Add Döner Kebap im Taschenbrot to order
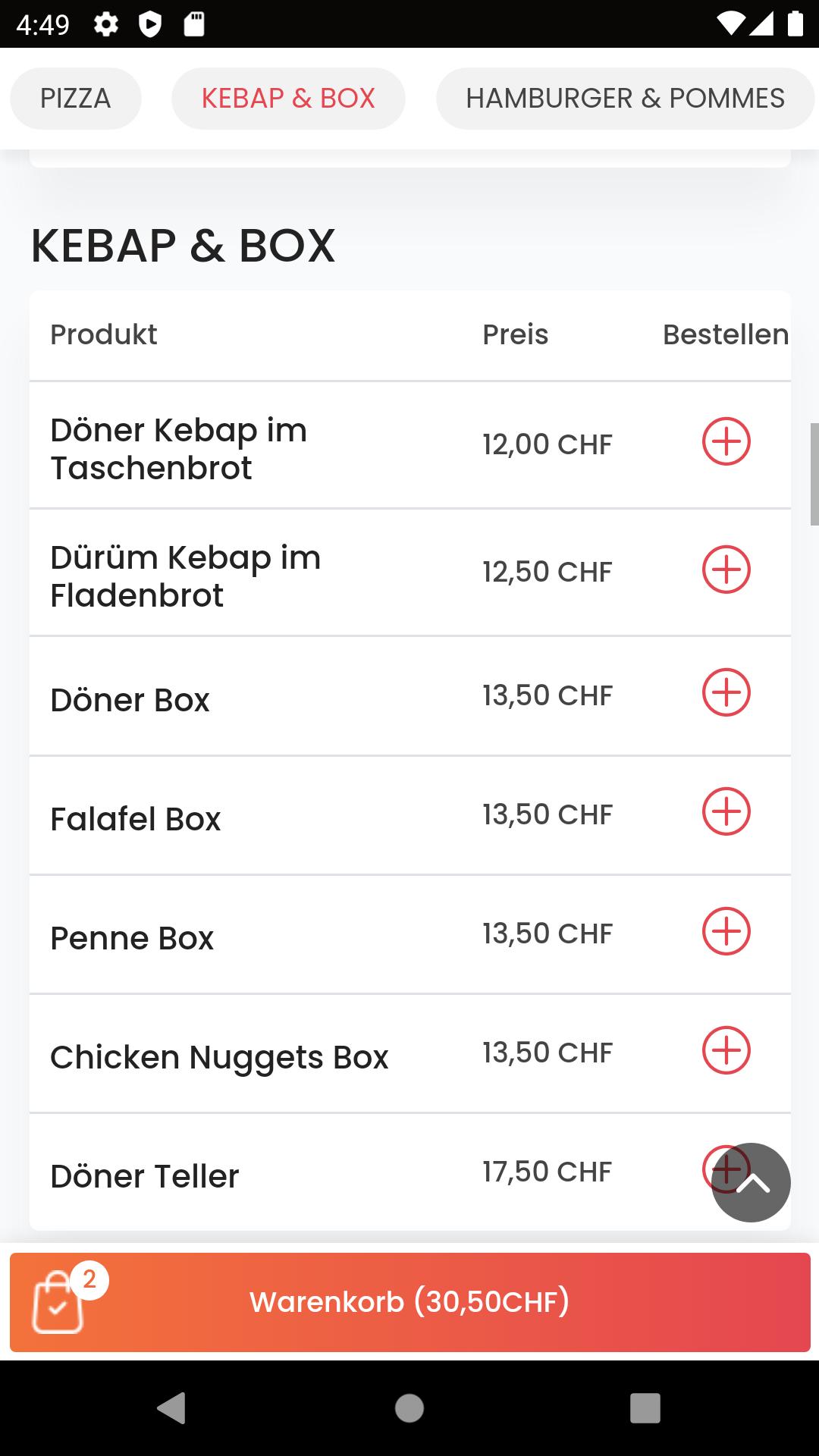This screenshot has width=819, height=1456. (x=726, y=441)
